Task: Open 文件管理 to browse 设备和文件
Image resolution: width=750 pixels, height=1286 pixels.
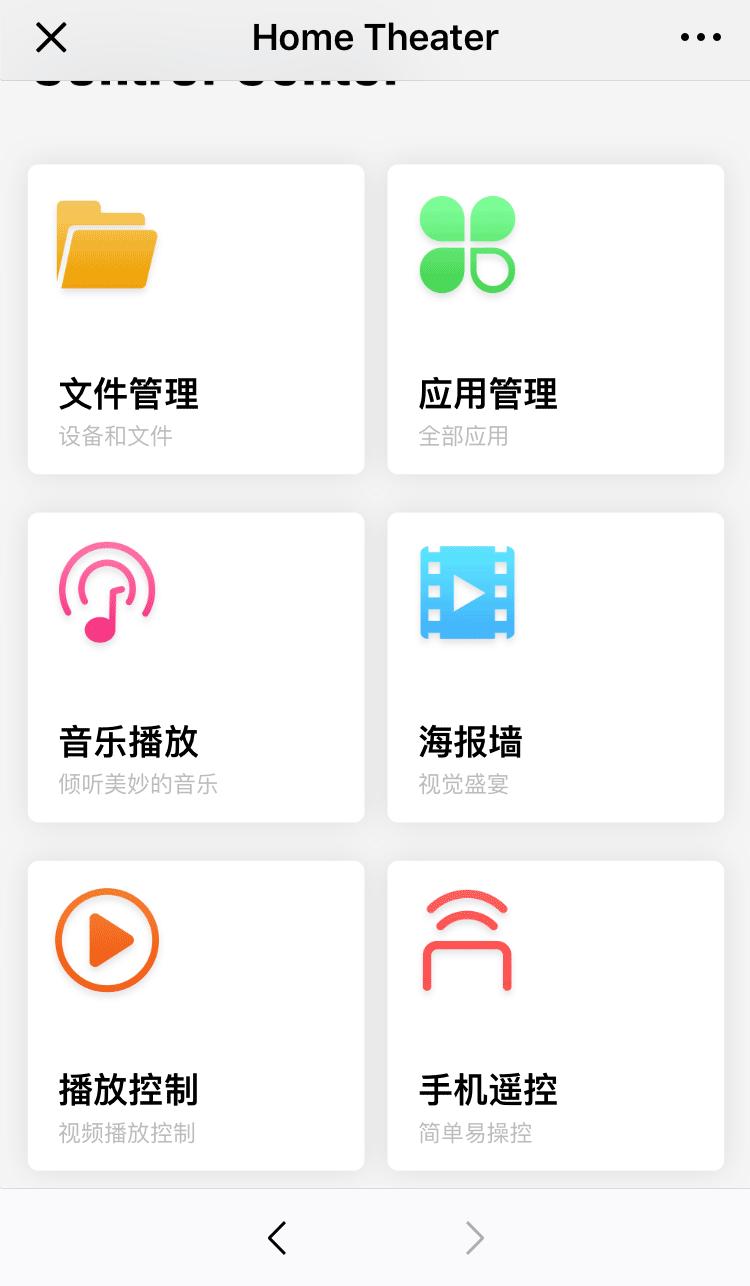Action: pos(195,318)
